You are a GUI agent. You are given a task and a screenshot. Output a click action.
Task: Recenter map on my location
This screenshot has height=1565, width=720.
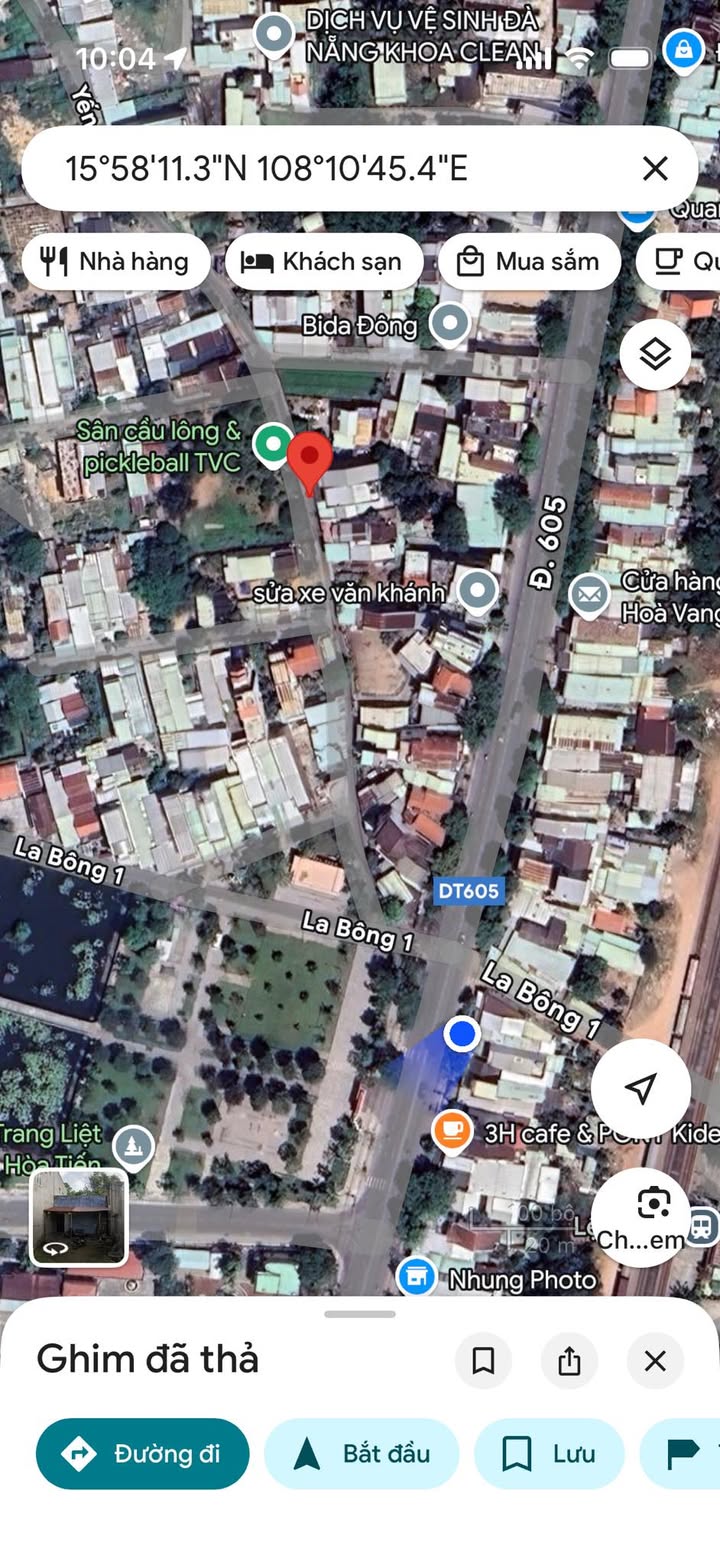click(640, 1088)
